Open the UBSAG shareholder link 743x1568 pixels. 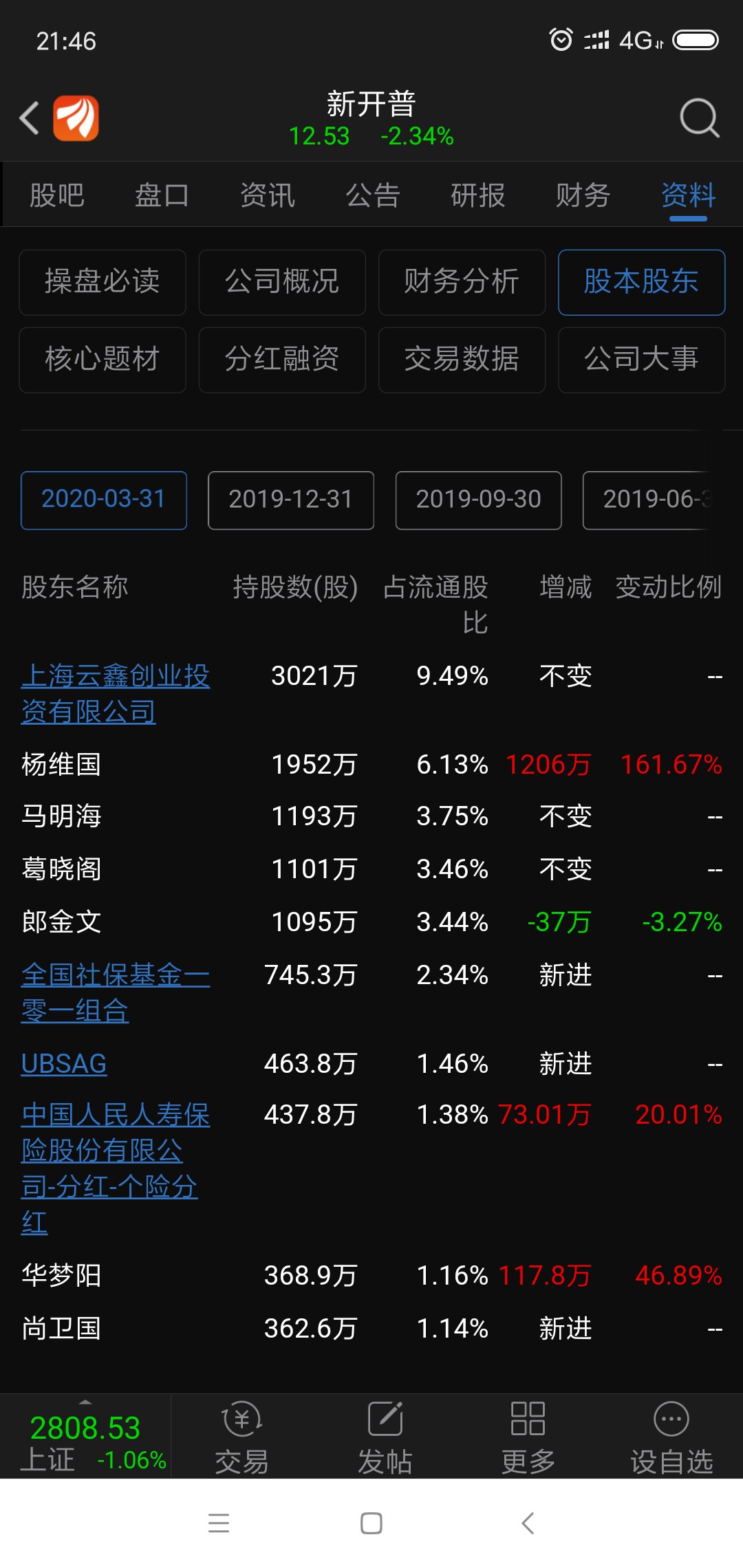click(x=64, y=1063)
